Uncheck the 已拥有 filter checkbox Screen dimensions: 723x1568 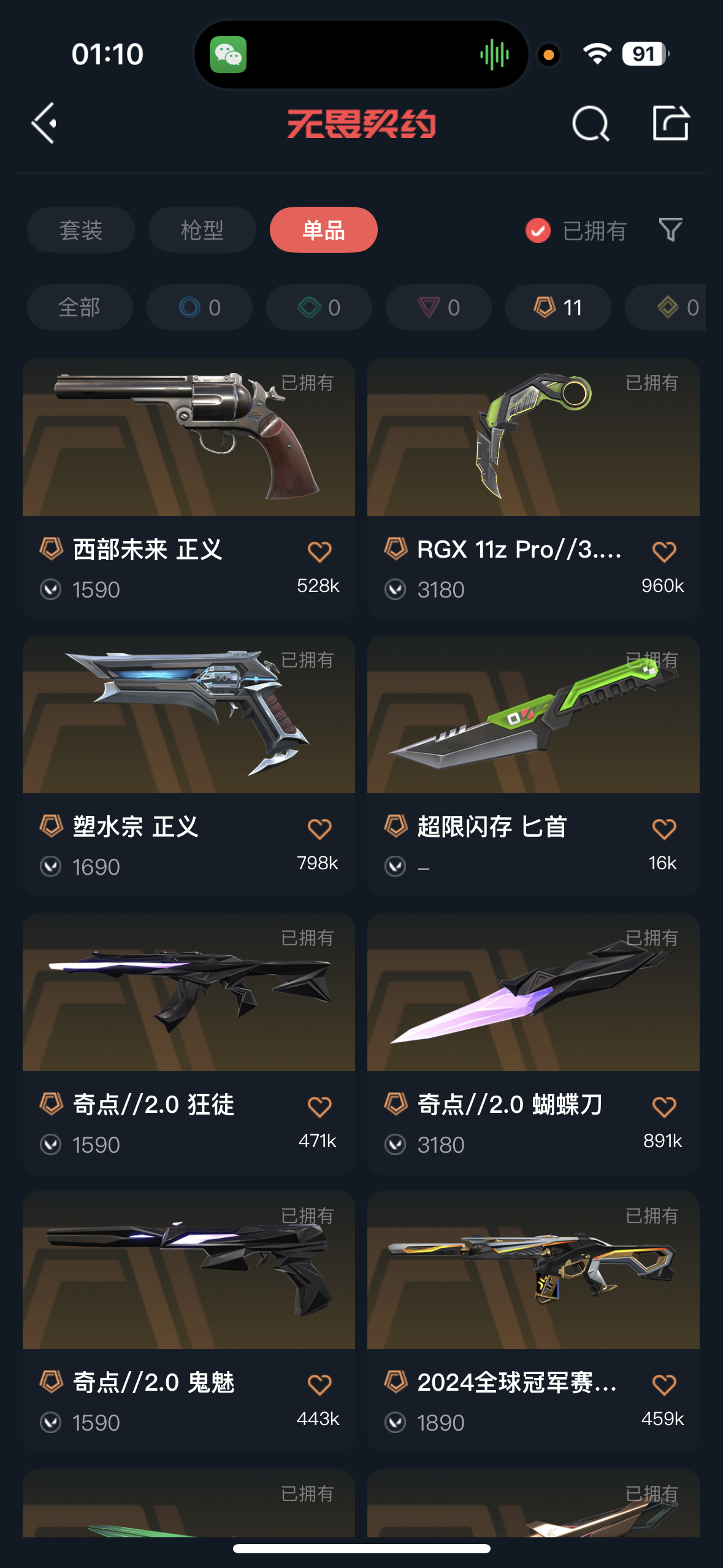pyautogui.click(x=538, y=231)
